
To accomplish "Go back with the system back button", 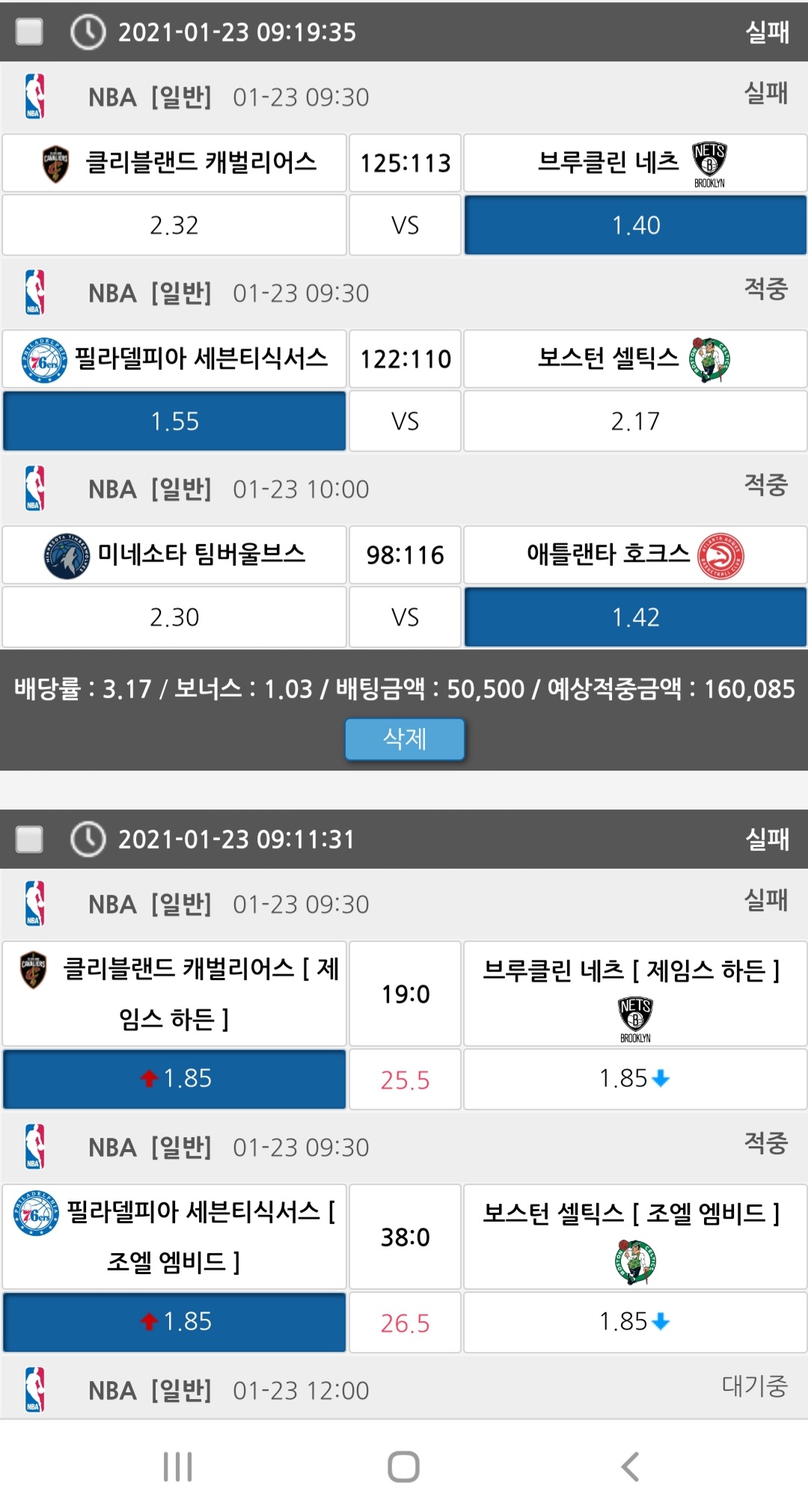I will click(631, 1466).
